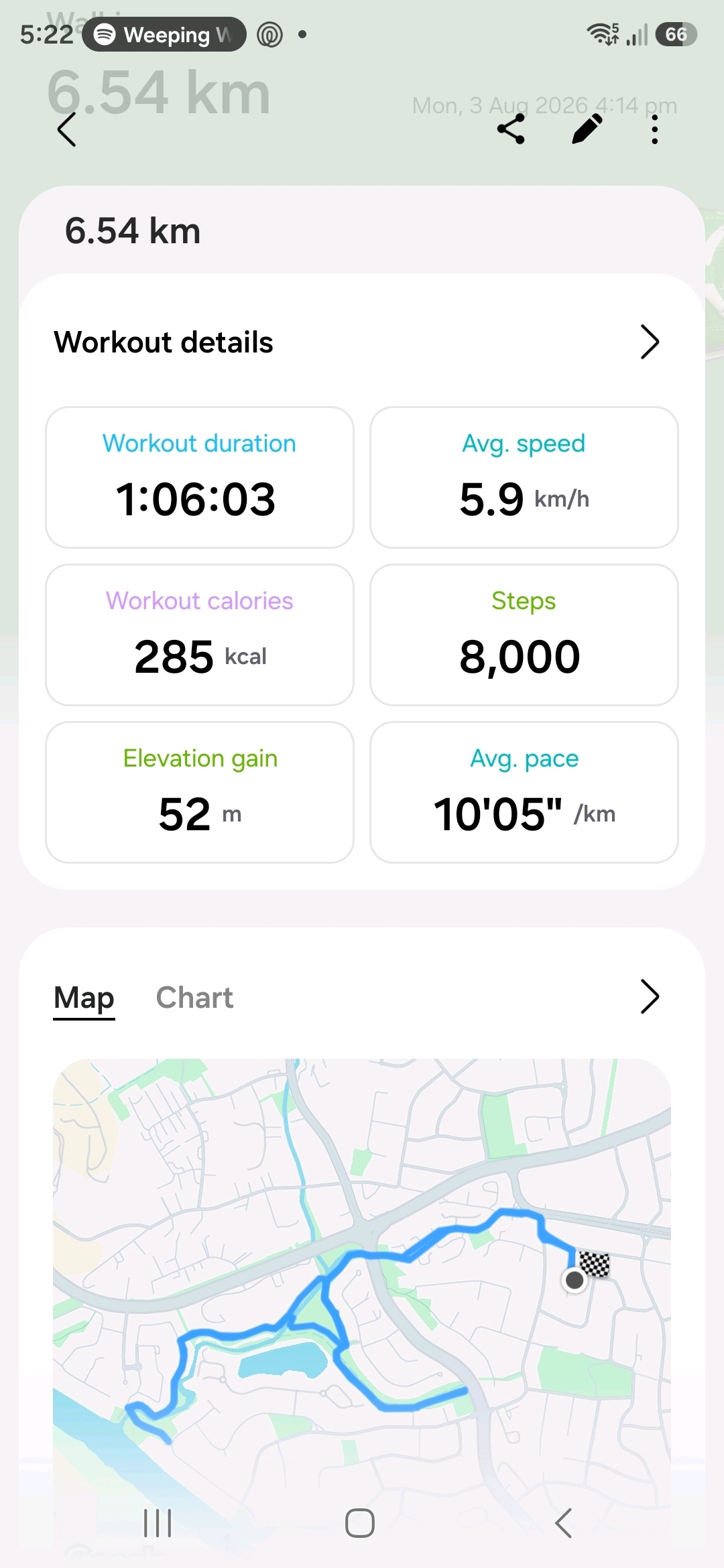
Task: Select the Map tab
Action: (x=84, y=999)
